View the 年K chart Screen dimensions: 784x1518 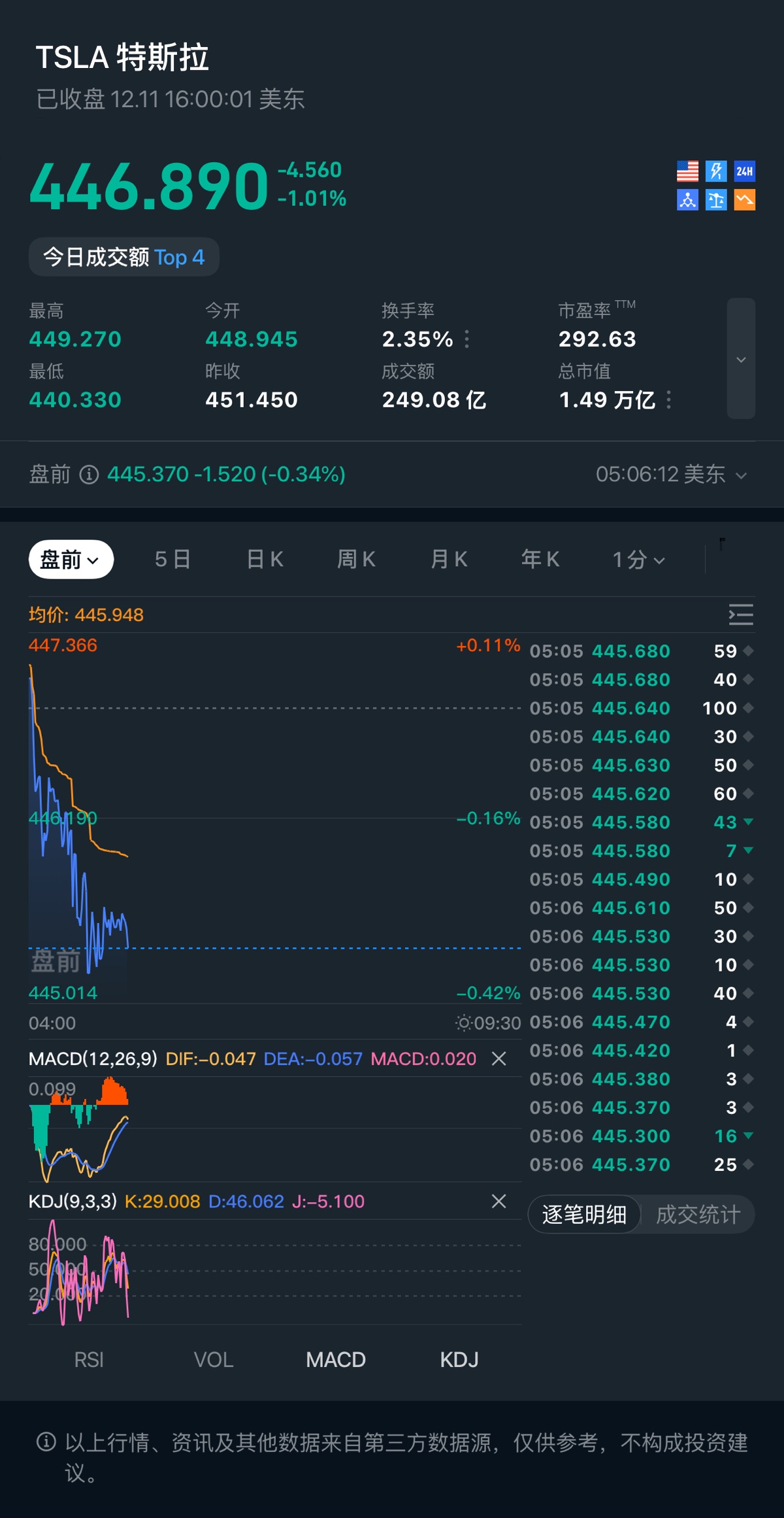coord(540,560)
